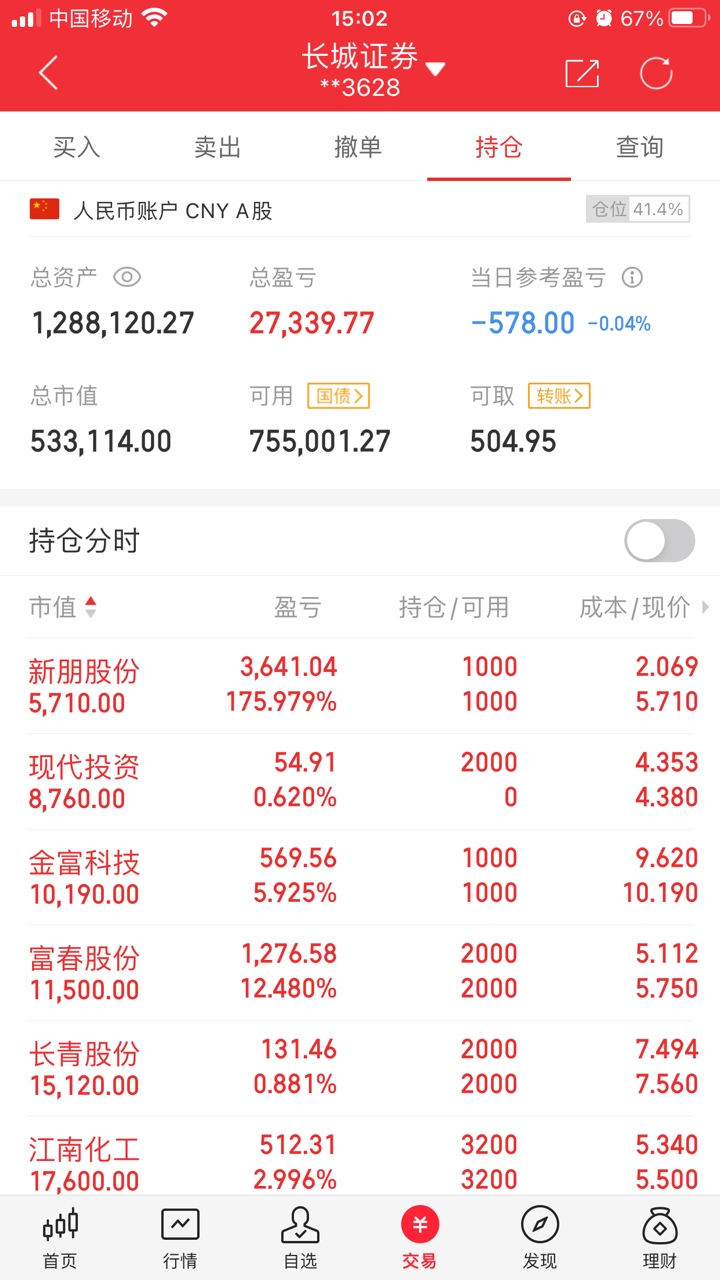Tap the 国债 button

tap(338, 396)
